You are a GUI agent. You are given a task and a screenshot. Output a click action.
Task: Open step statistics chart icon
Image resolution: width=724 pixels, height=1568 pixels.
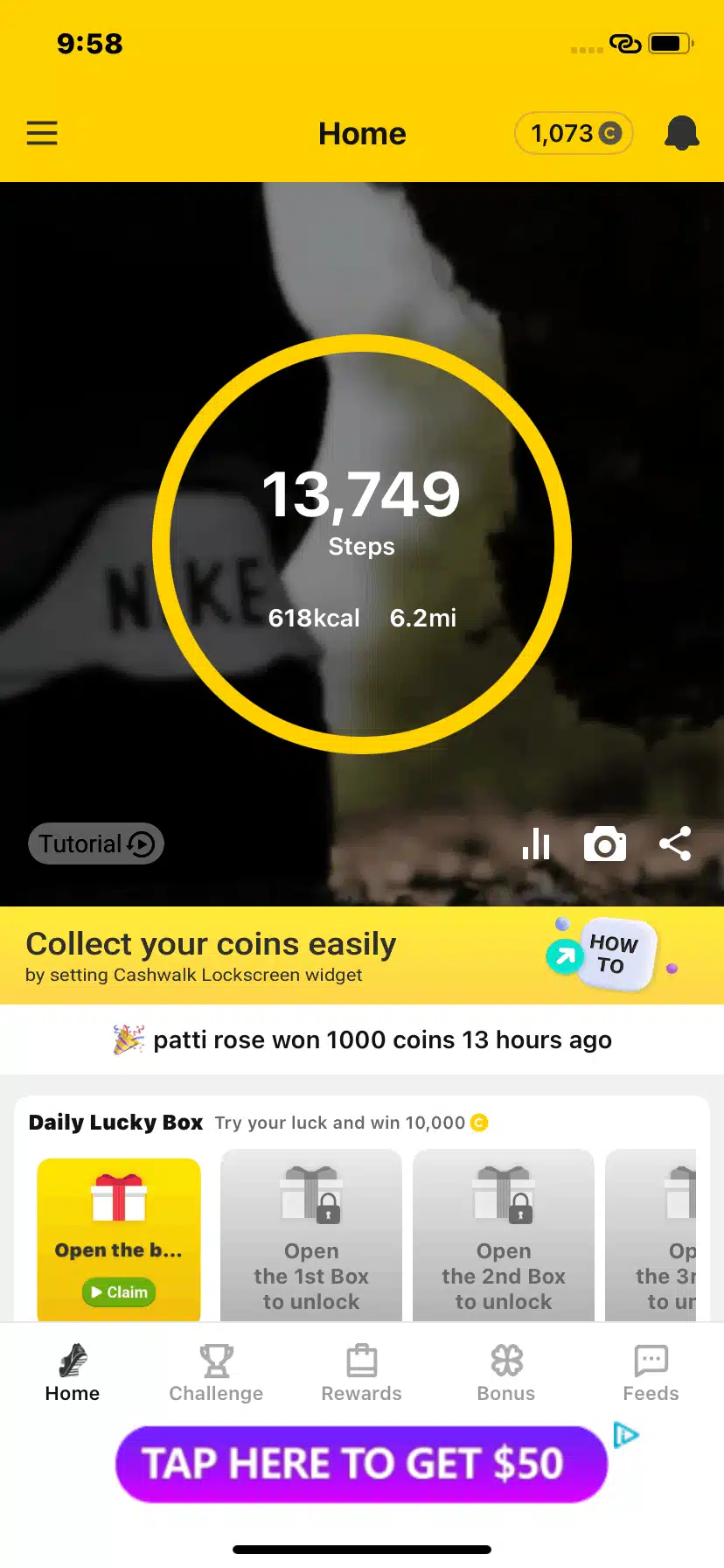(x=536, y=844)
